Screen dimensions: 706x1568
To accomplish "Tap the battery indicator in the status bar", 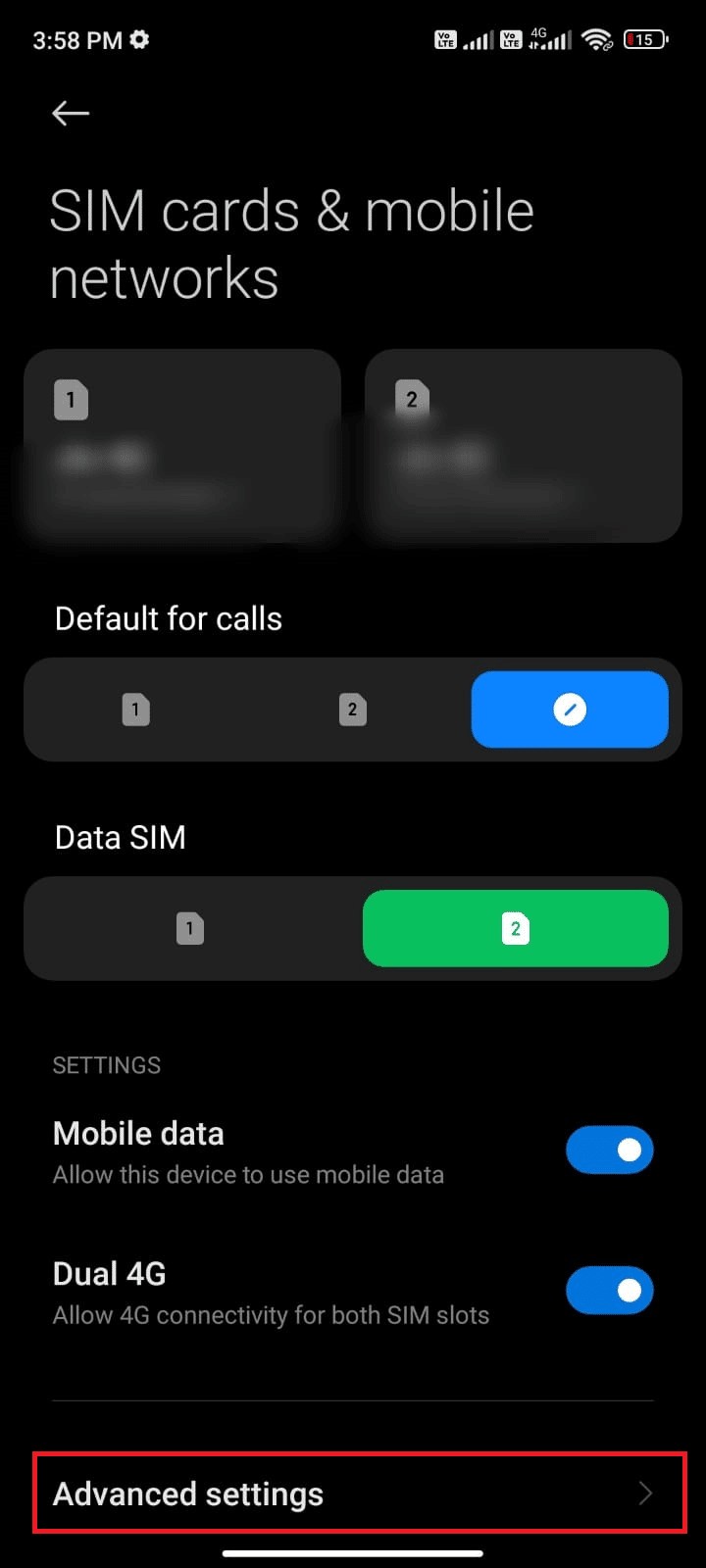I will click(644, 39).
